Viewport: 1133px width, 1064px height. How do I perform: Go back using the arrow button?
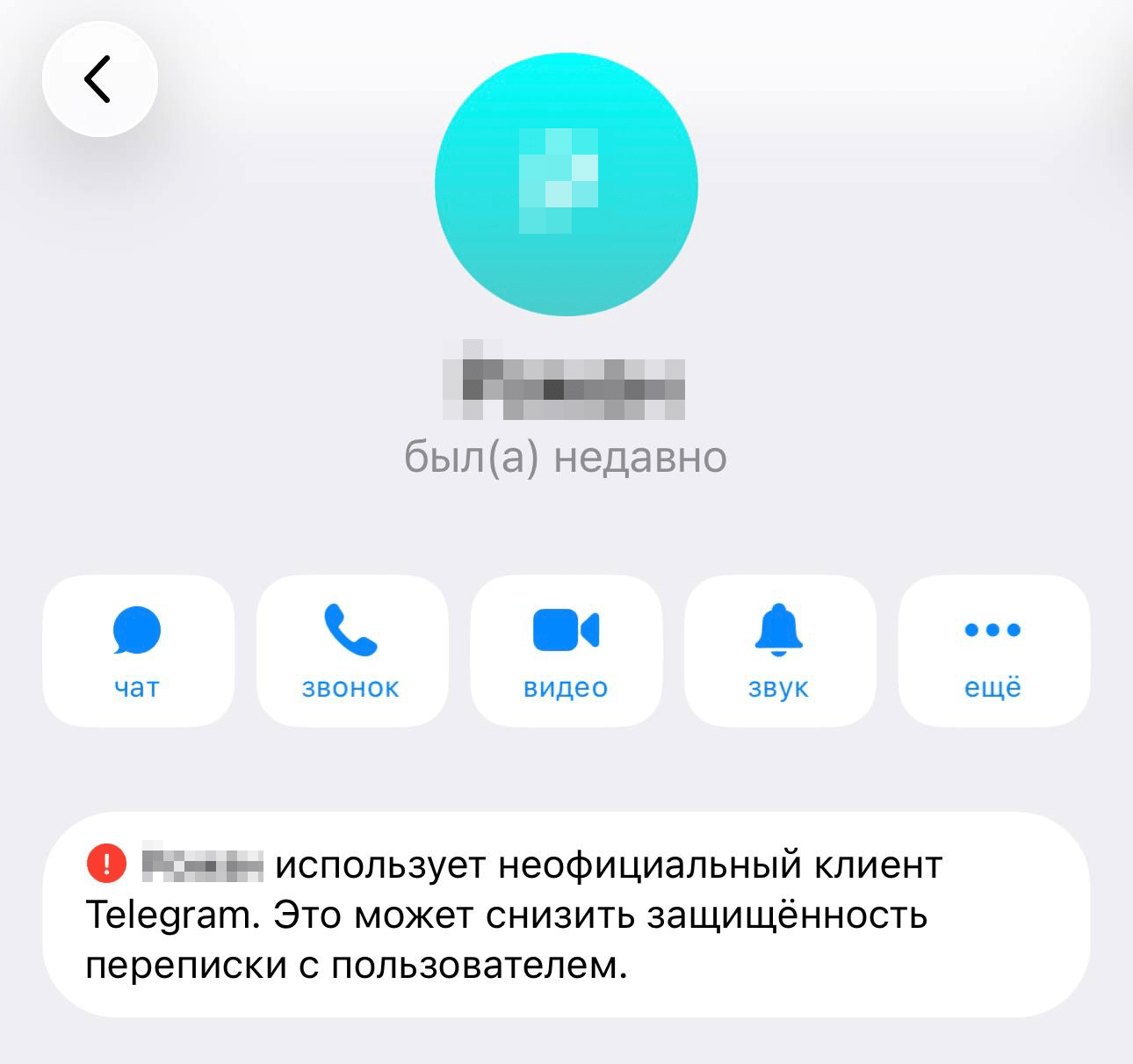tap(99, 79)
